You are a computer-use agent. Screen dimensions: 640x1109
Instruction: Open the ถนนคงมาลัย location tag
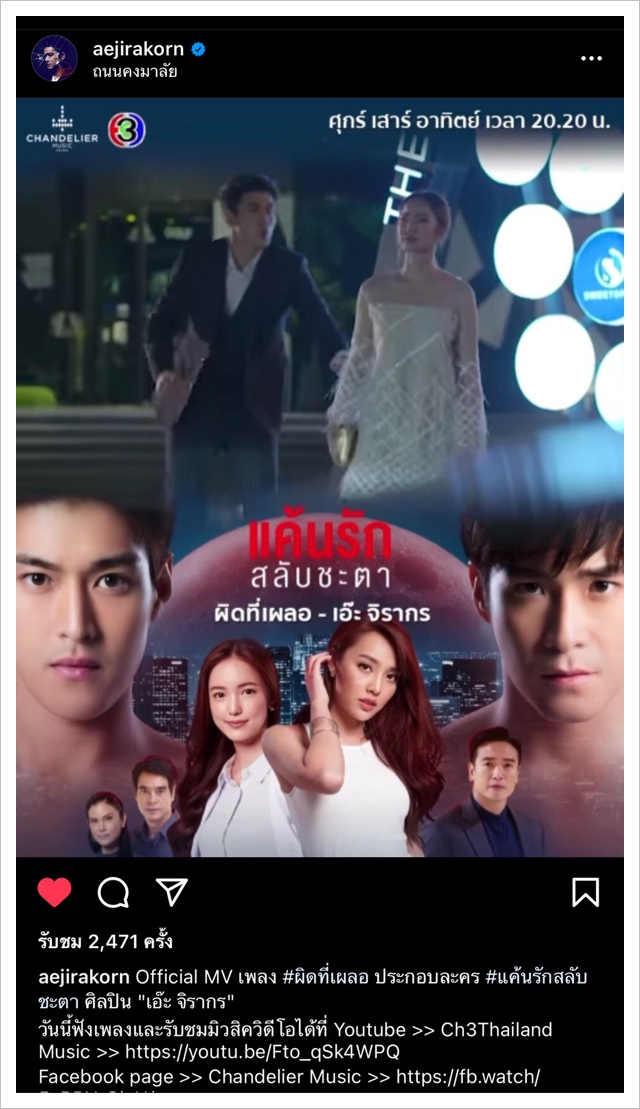(x=134, y=71)
